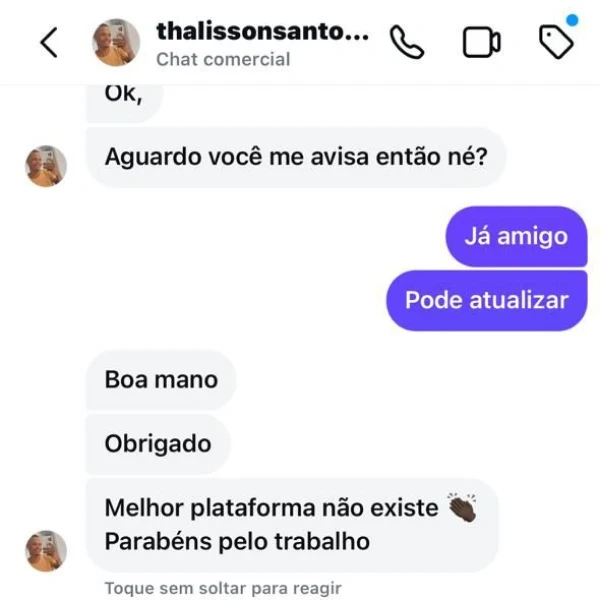The width and height of the screenshot is (600, 600).
Task: Start a voice call with thalissonsanto
Action: [x=408, y=42]
